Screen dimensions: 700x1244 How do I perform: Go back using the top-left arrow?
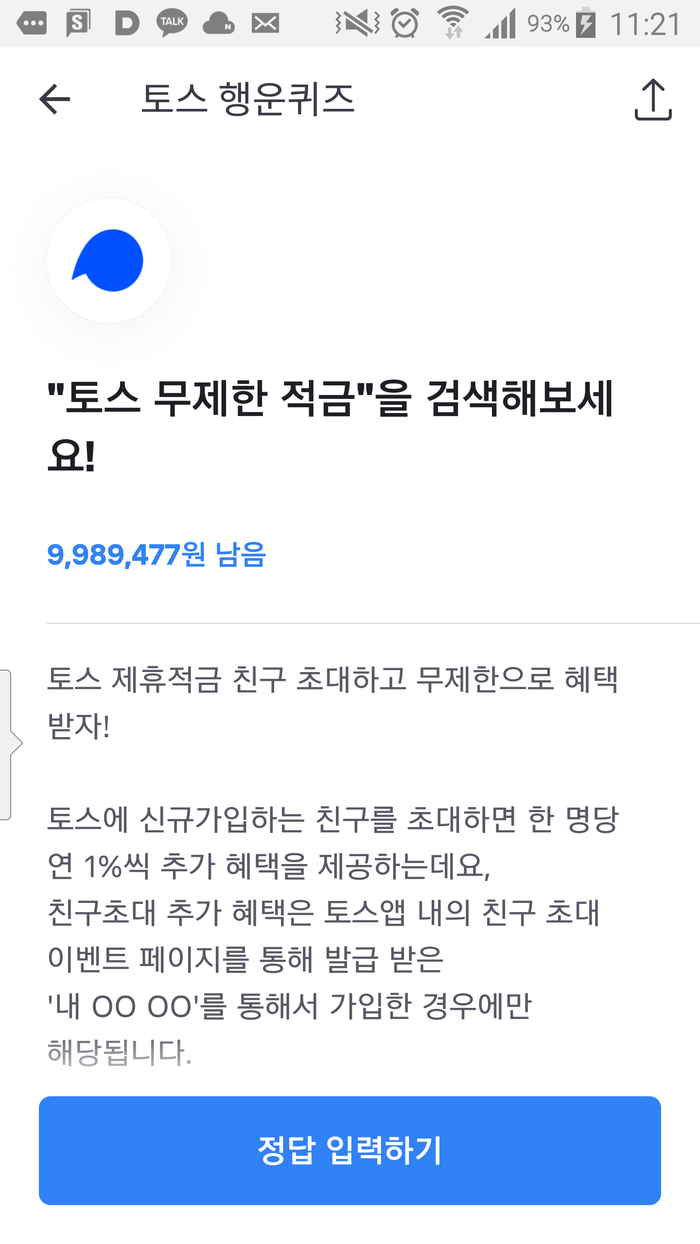(x=54, y=99)
